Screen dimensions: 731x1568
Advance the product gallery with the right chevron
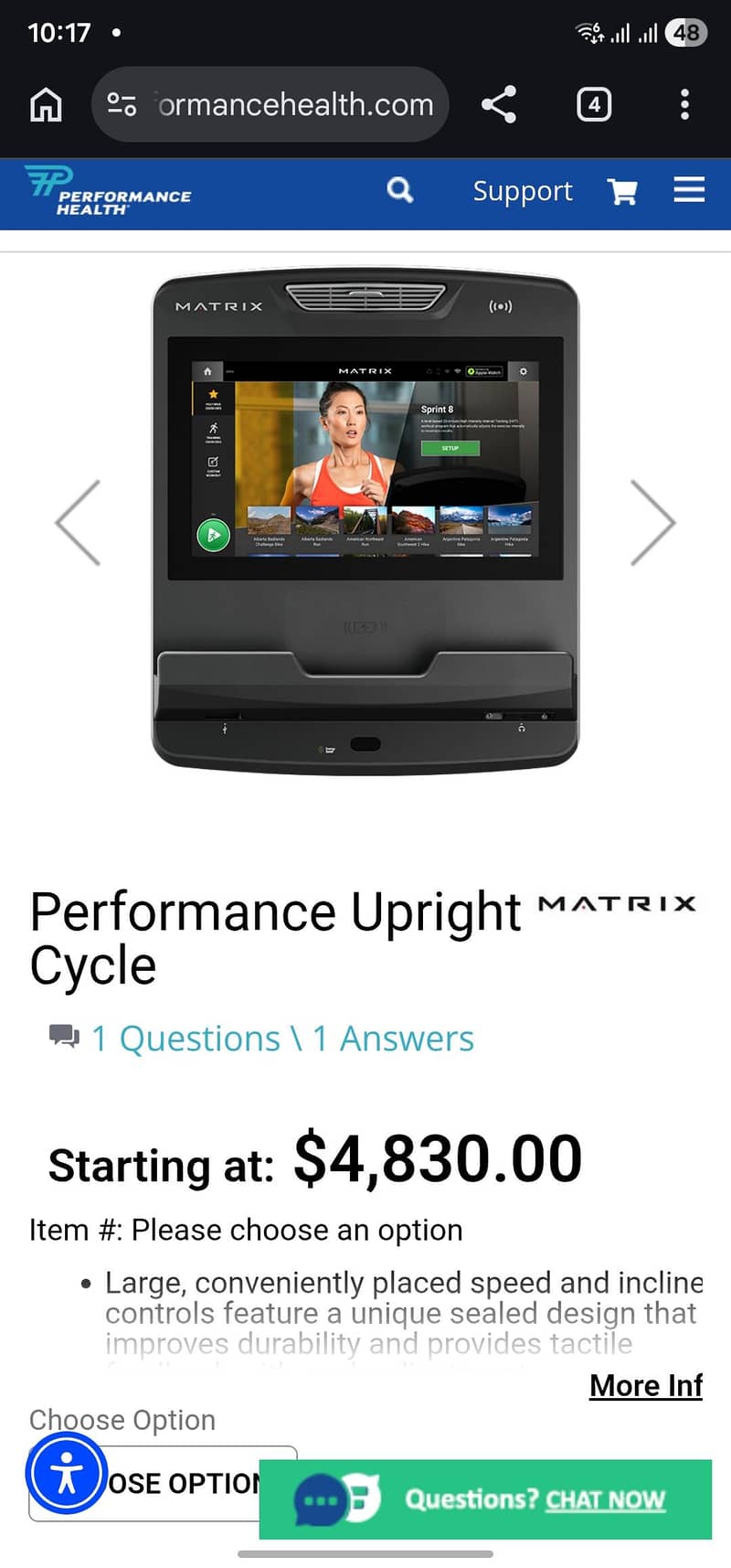pyautogui.click(x=652, y=522)
